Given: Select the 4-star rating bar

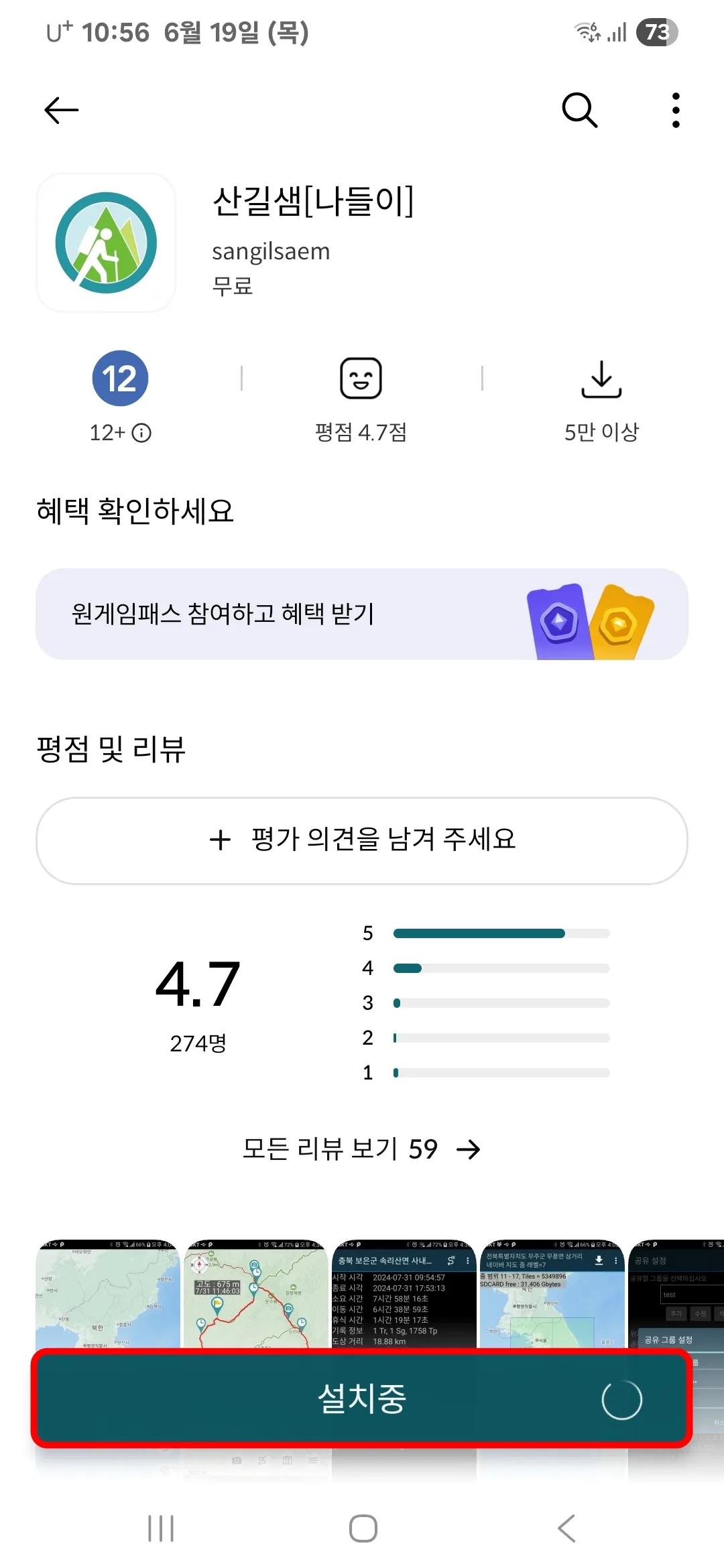Looking at the screenshot, I should click(x=499, y=968).
